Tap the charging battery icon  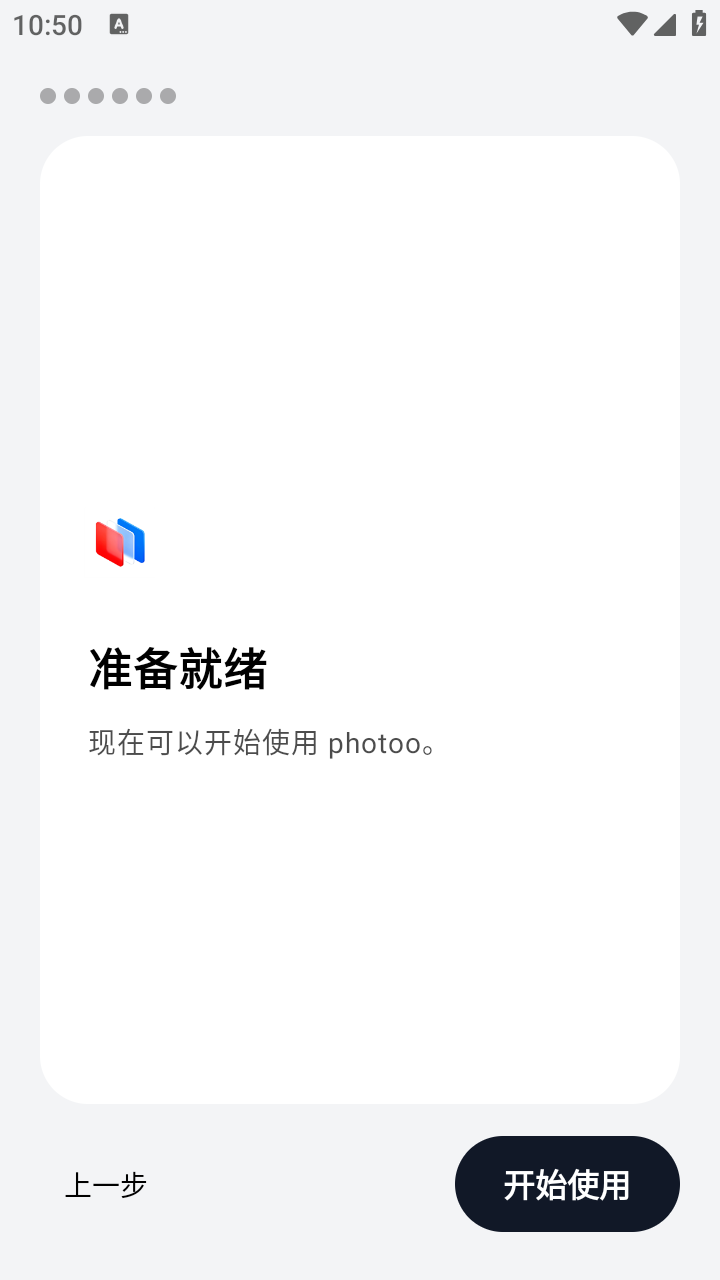(697, 24)
